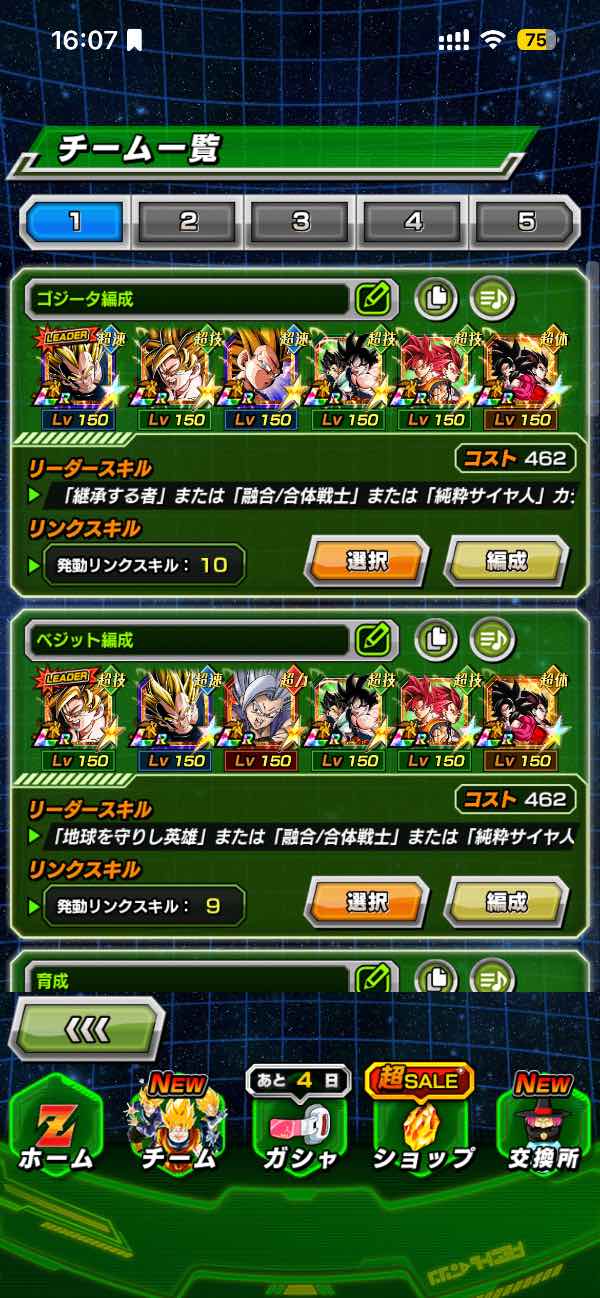Tap 編成 for the ゴジータ編成 team
Image resolution: width=600 pixels, height=1298 pixels.
coord(506,561)
